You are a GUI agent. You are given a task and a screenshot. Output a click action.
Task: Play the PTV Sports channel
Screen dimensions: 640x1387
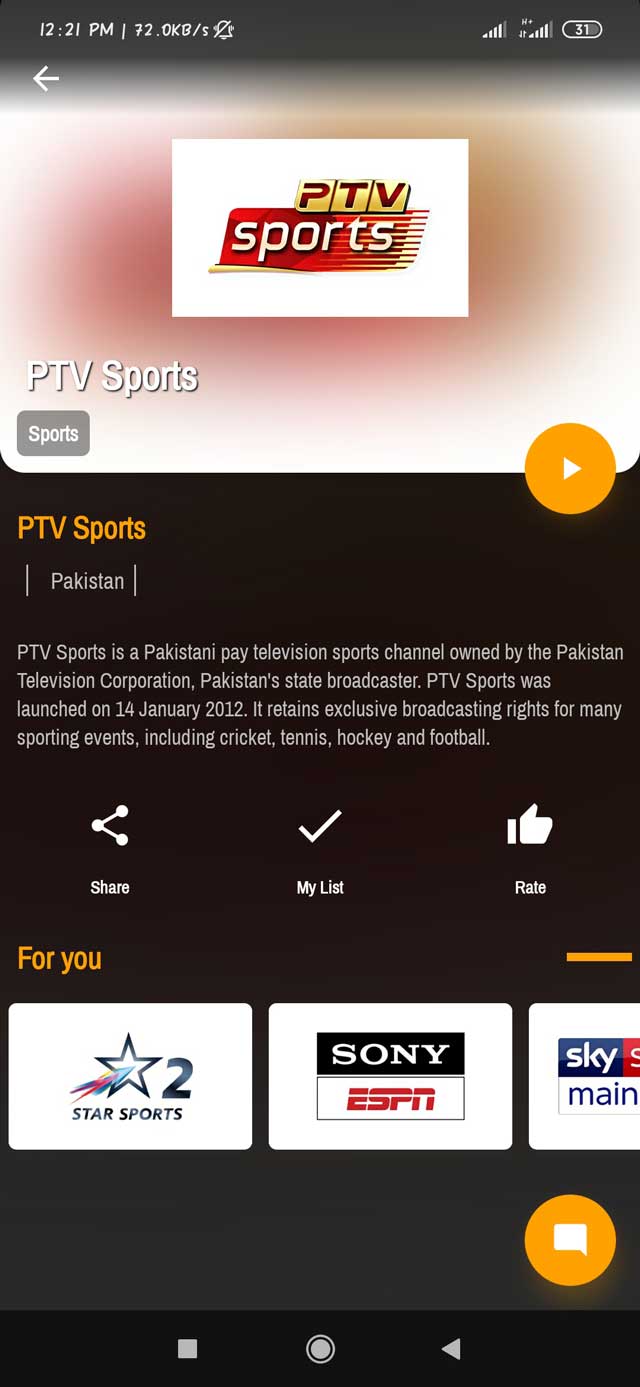[x=570, y=469]
